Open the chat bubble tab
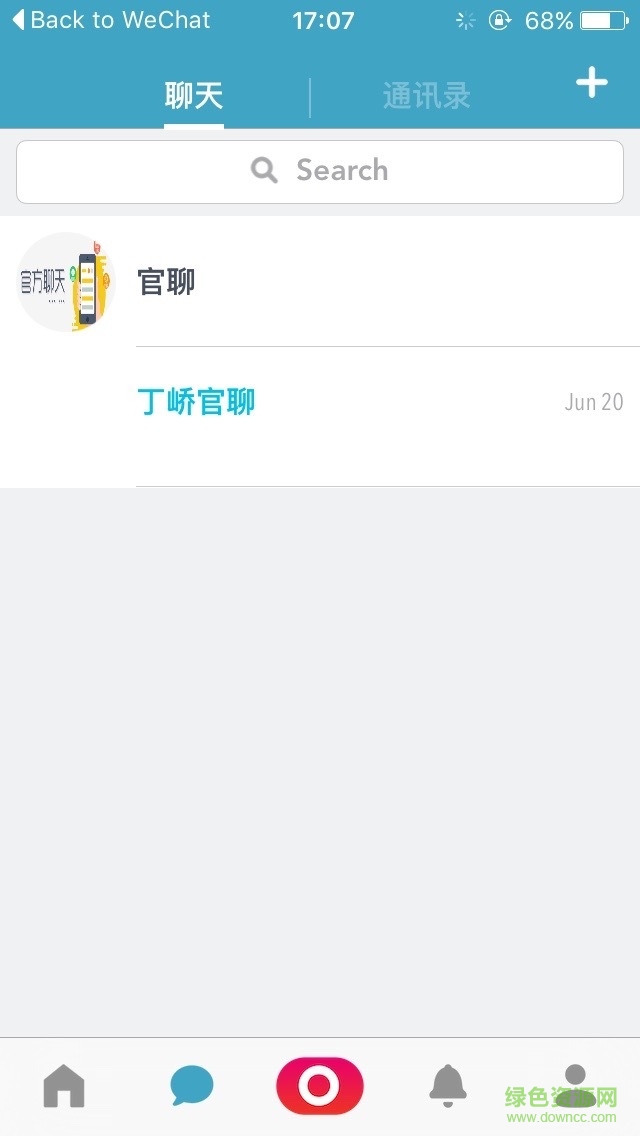Screen dimensions: 640x1136 (192, 1086)
